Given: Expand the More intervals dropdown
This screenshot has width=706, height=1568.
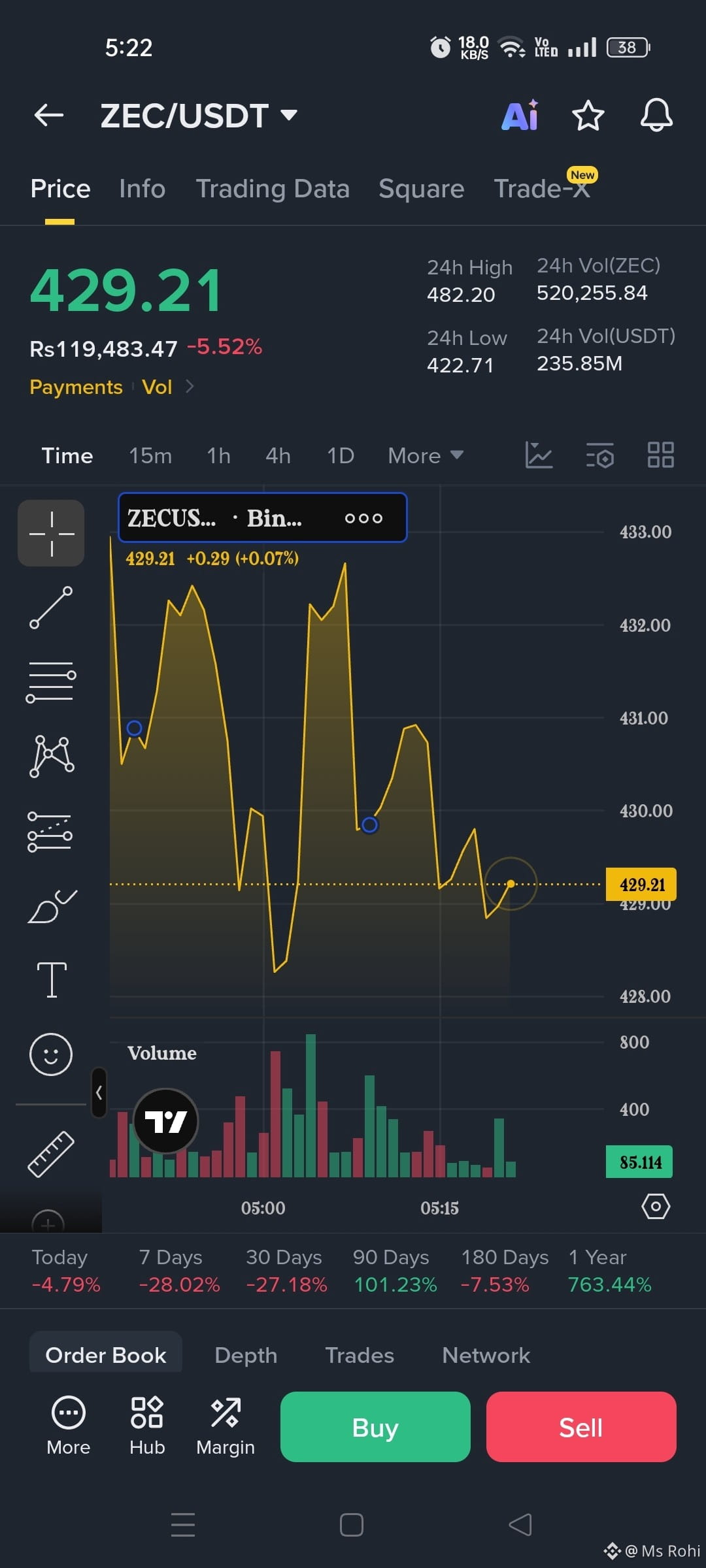Looking at the screenshot, I should click(426, 455).
